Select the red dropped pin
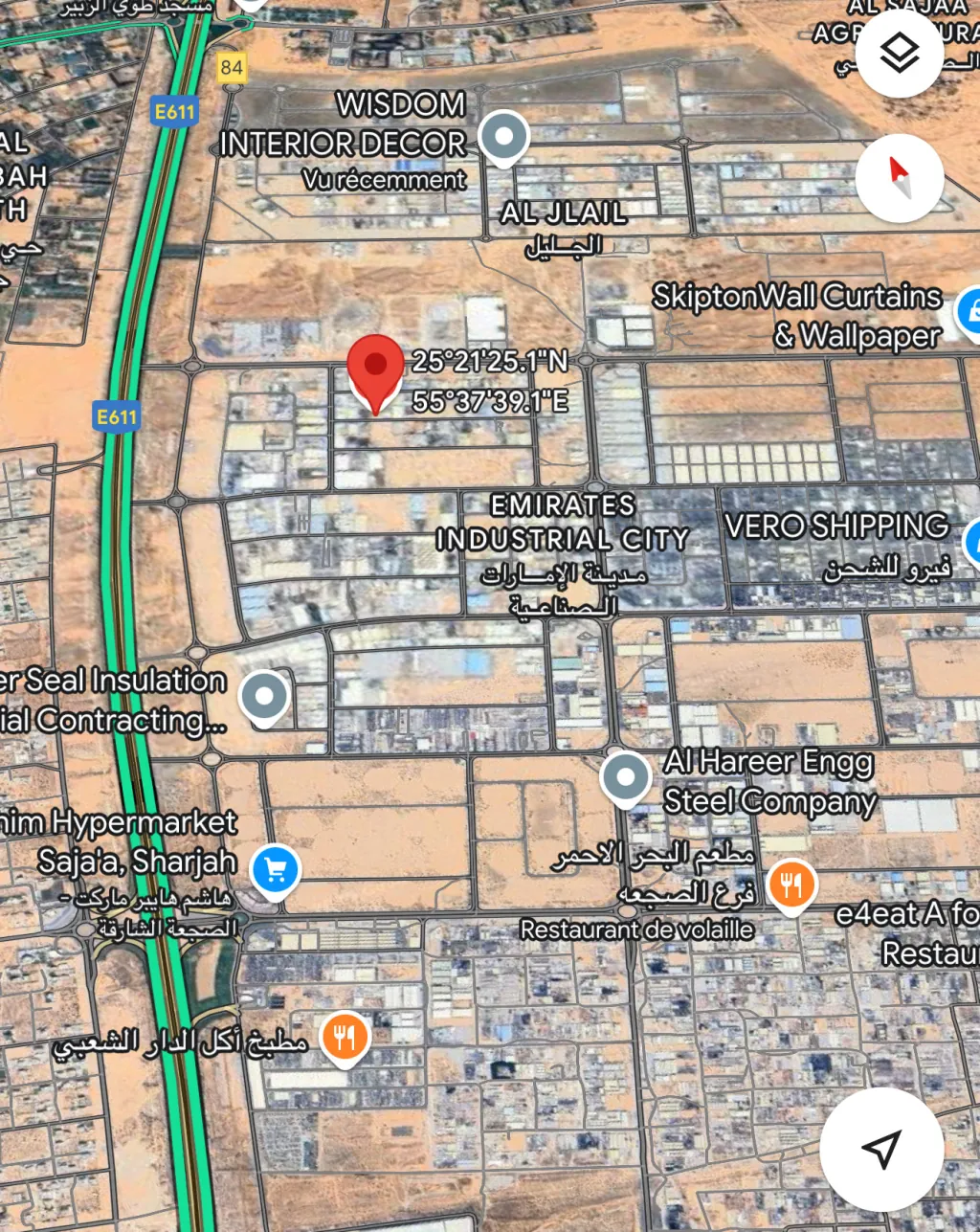The width and height of the screenshot is (980, 1232). [375, 369]
